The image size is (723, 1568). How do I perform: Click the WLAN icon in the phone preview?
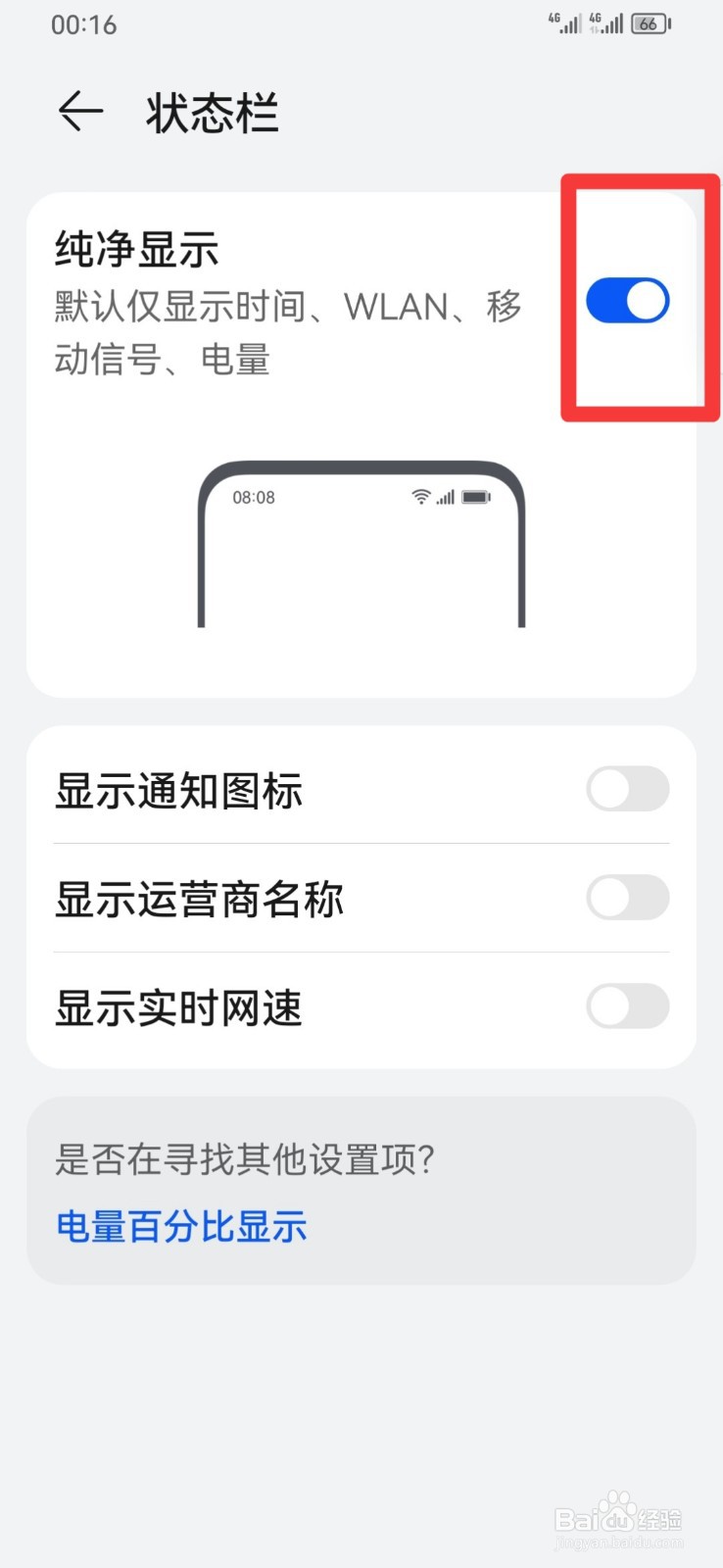click(419, 497)
